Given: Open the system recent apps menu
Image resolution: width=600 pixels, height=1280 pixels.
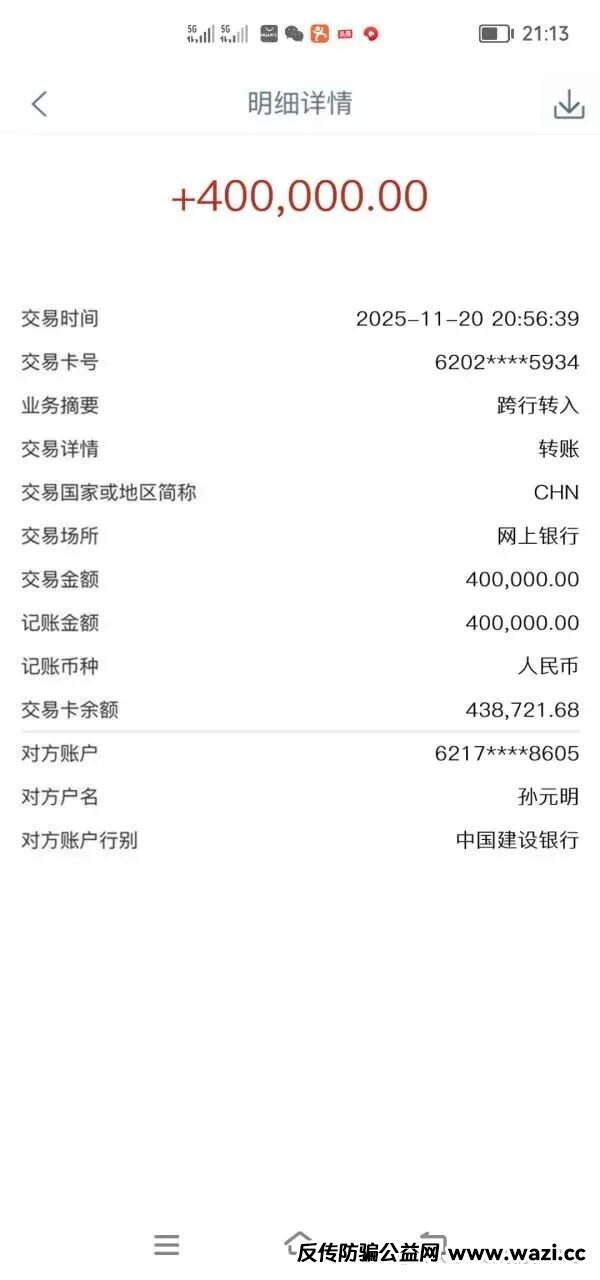Looking at the screenshot, I should [167, 1245].
